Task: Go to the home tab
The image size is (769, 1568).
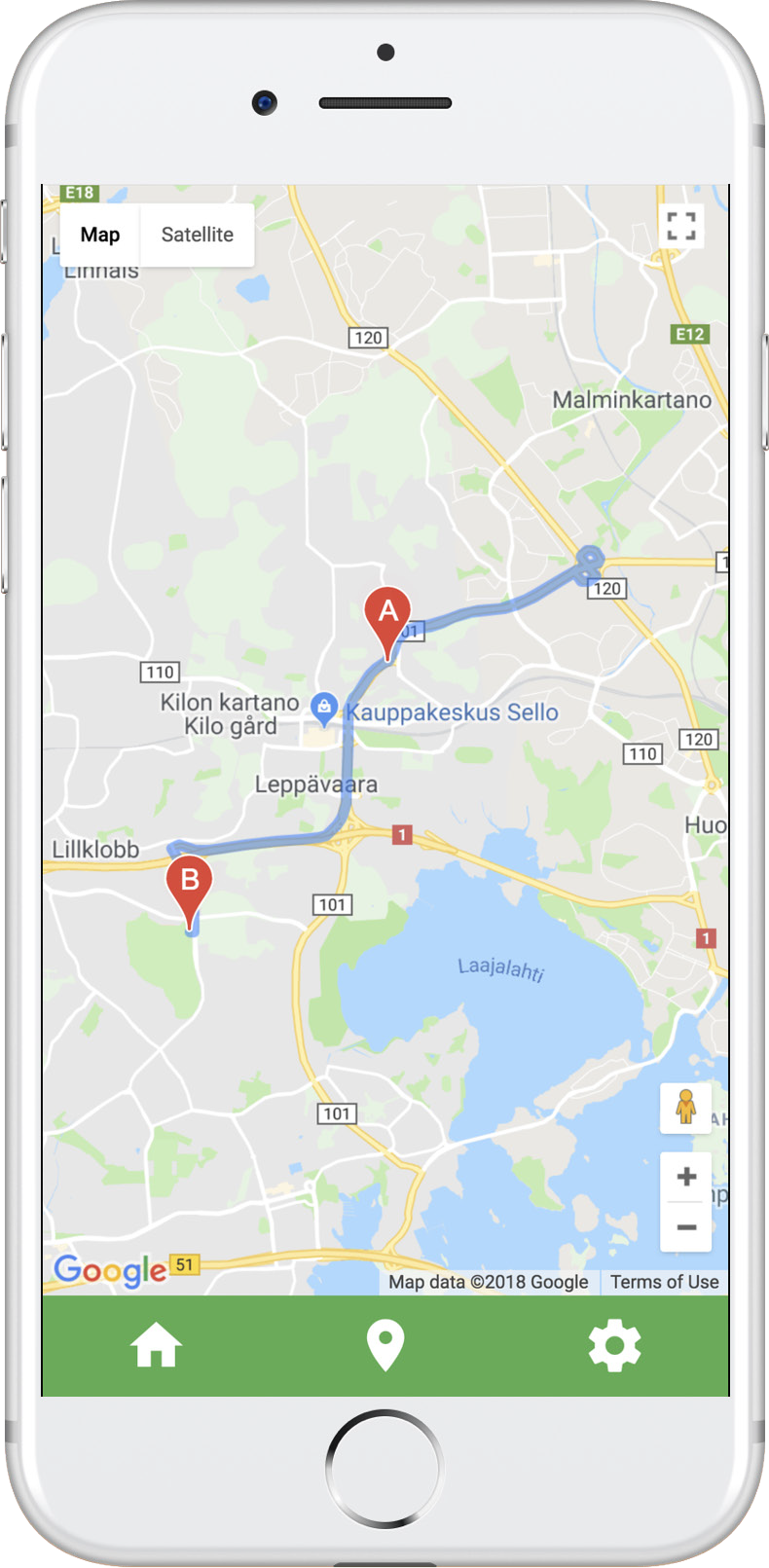Action: [156, 1346]
